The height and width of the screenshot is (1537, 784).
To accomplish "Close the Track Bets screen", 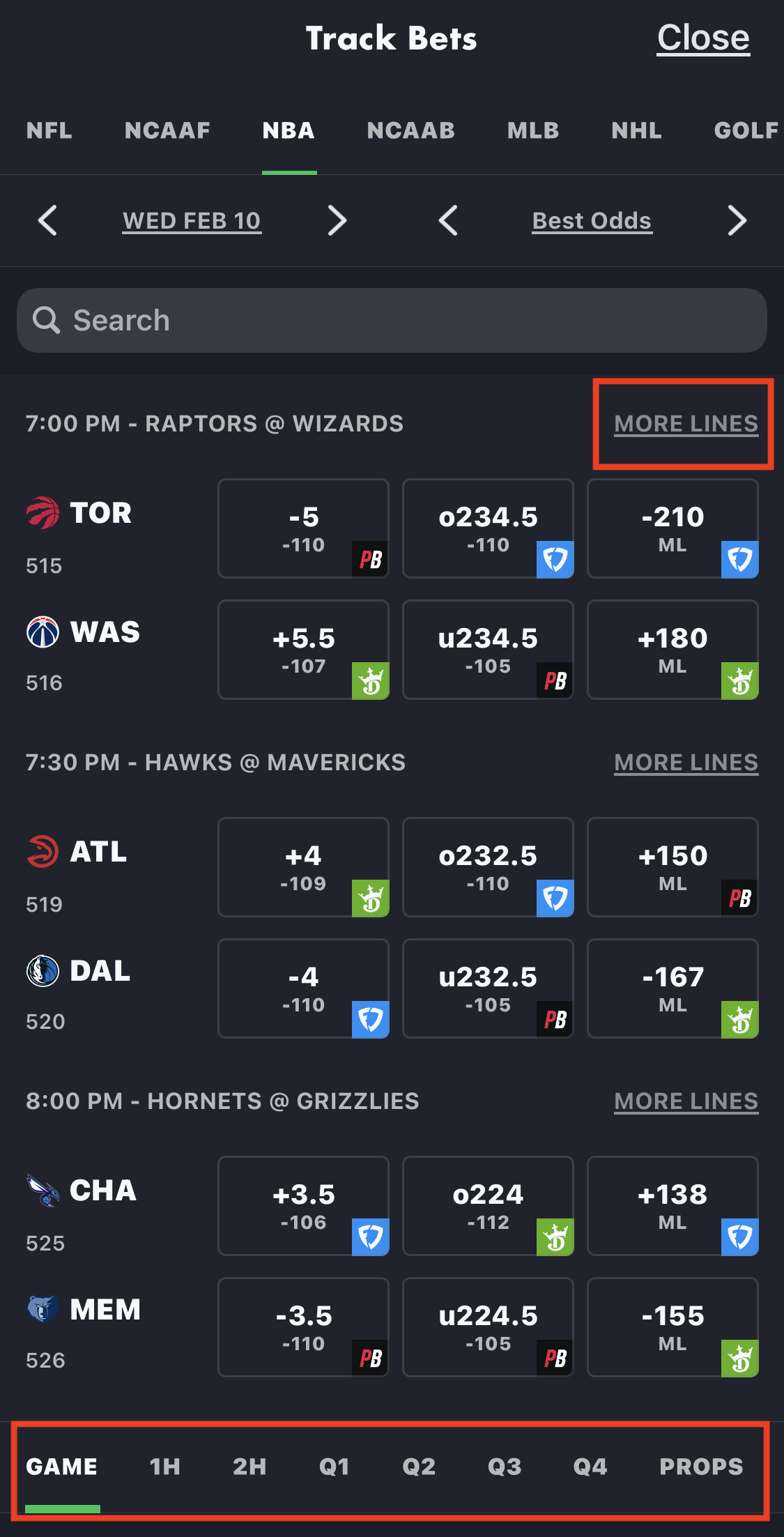I will point(703,38).
